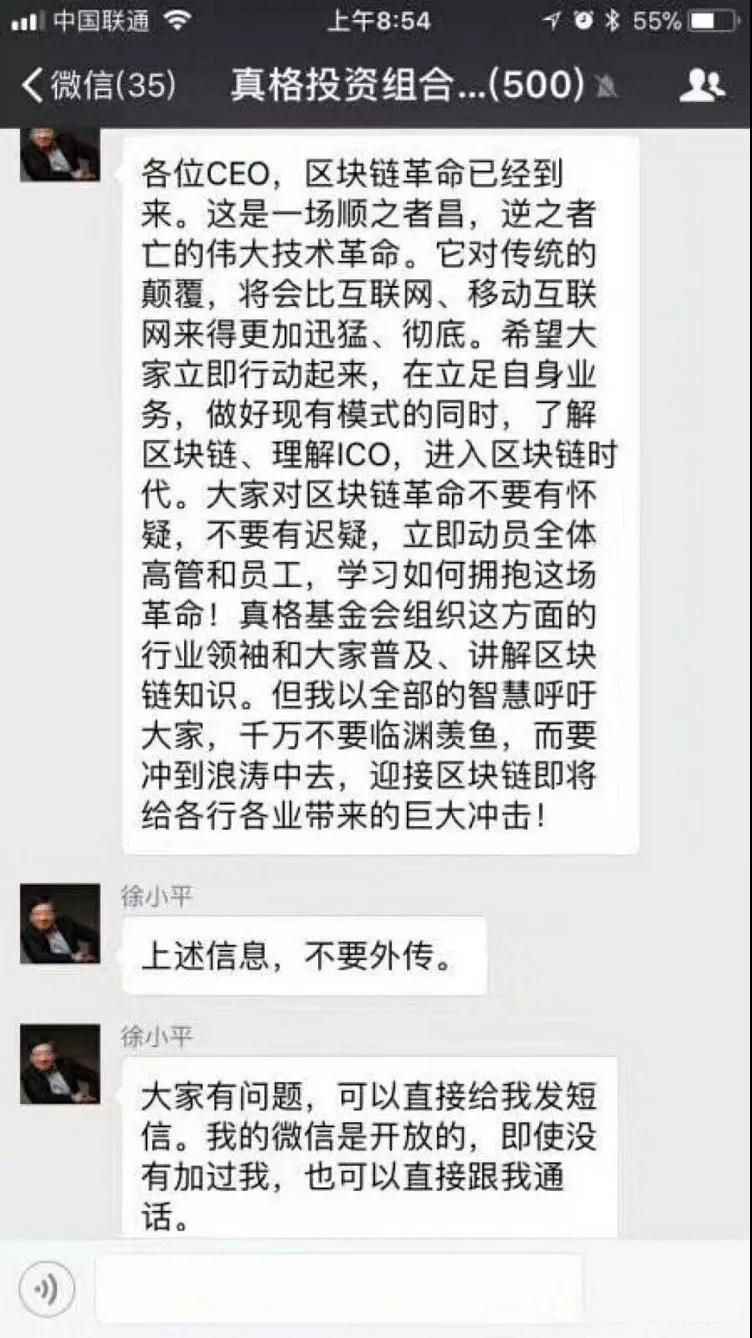
Task: Go back to the 微信 chat list
Action: [x=97, y=85]
